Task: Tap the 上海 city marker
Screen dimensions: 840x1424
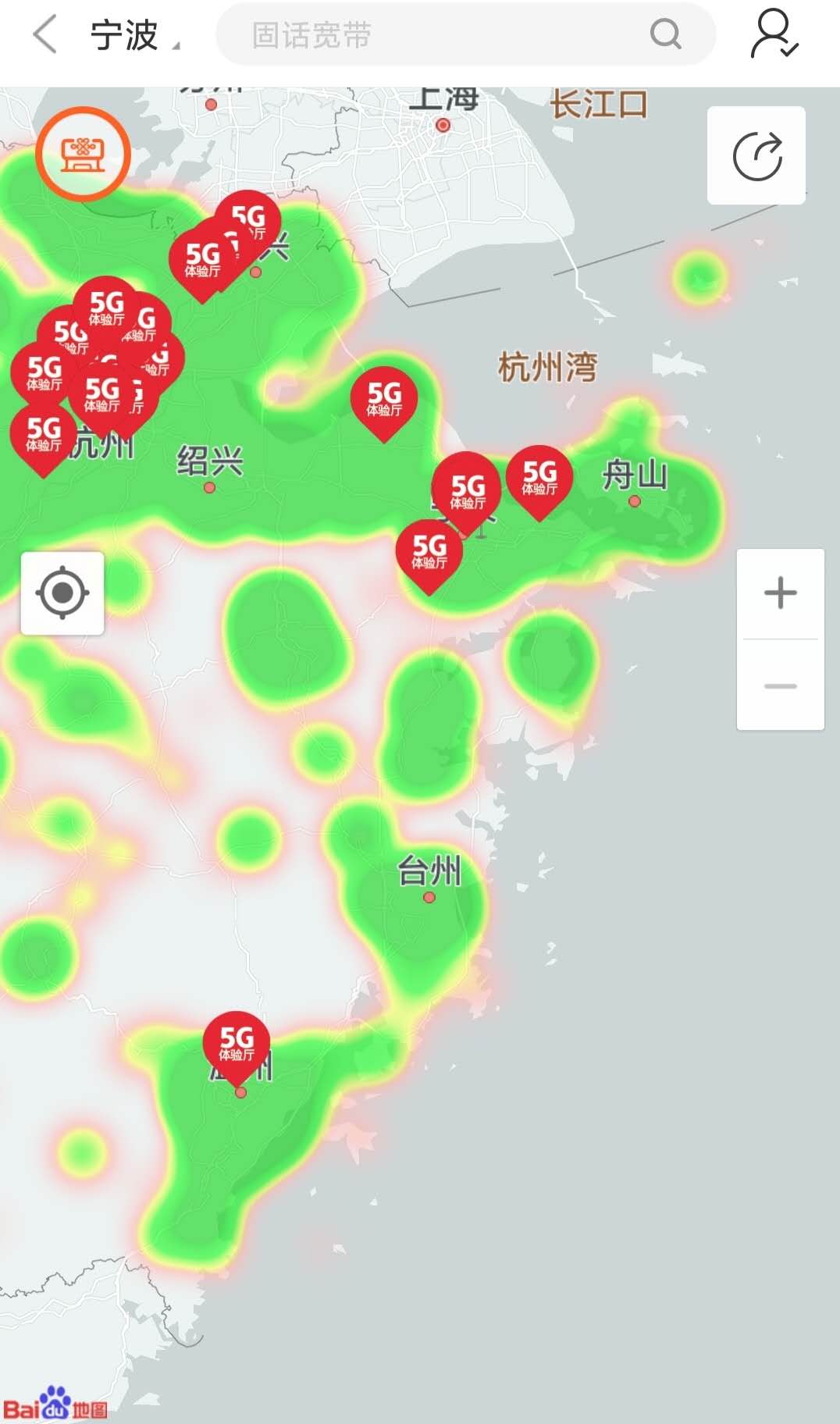Action: [442, 123]
